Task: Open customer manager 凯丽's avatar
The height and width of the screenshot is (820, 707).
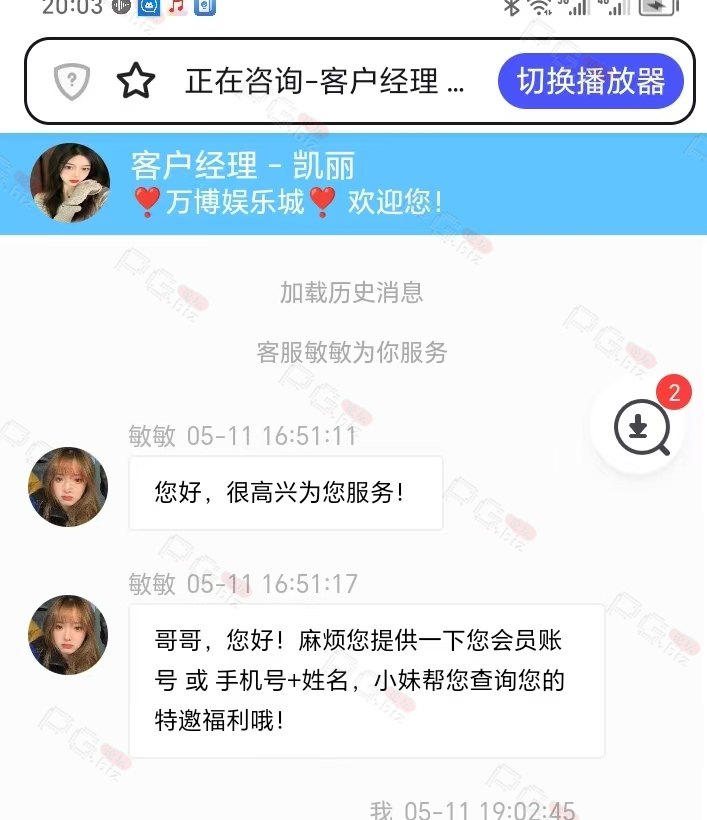Action: pyautogui.click(x=70, y=182)
